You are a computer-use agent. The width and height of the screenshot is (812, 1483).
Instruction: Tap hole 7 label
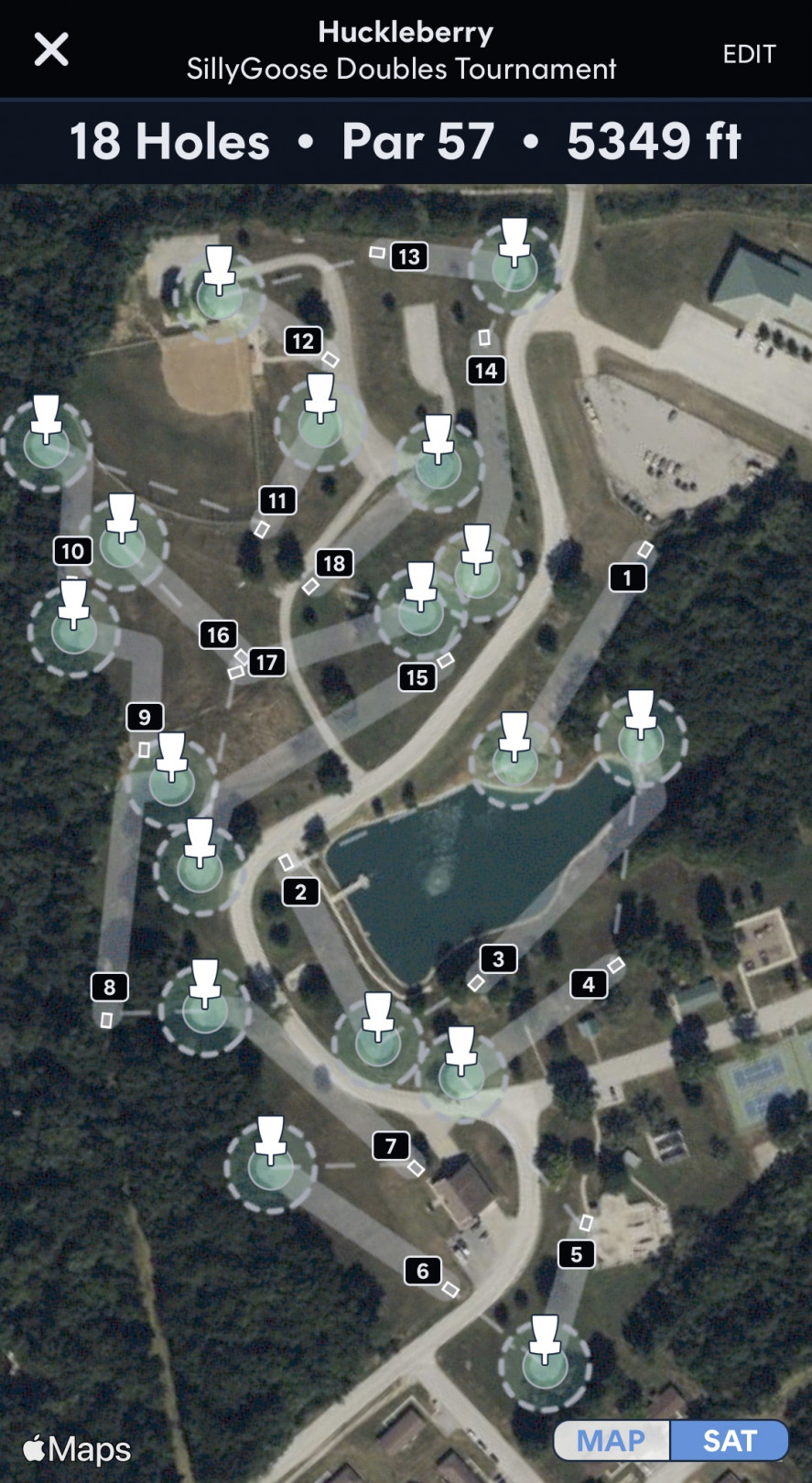(x=391, y=1145)
